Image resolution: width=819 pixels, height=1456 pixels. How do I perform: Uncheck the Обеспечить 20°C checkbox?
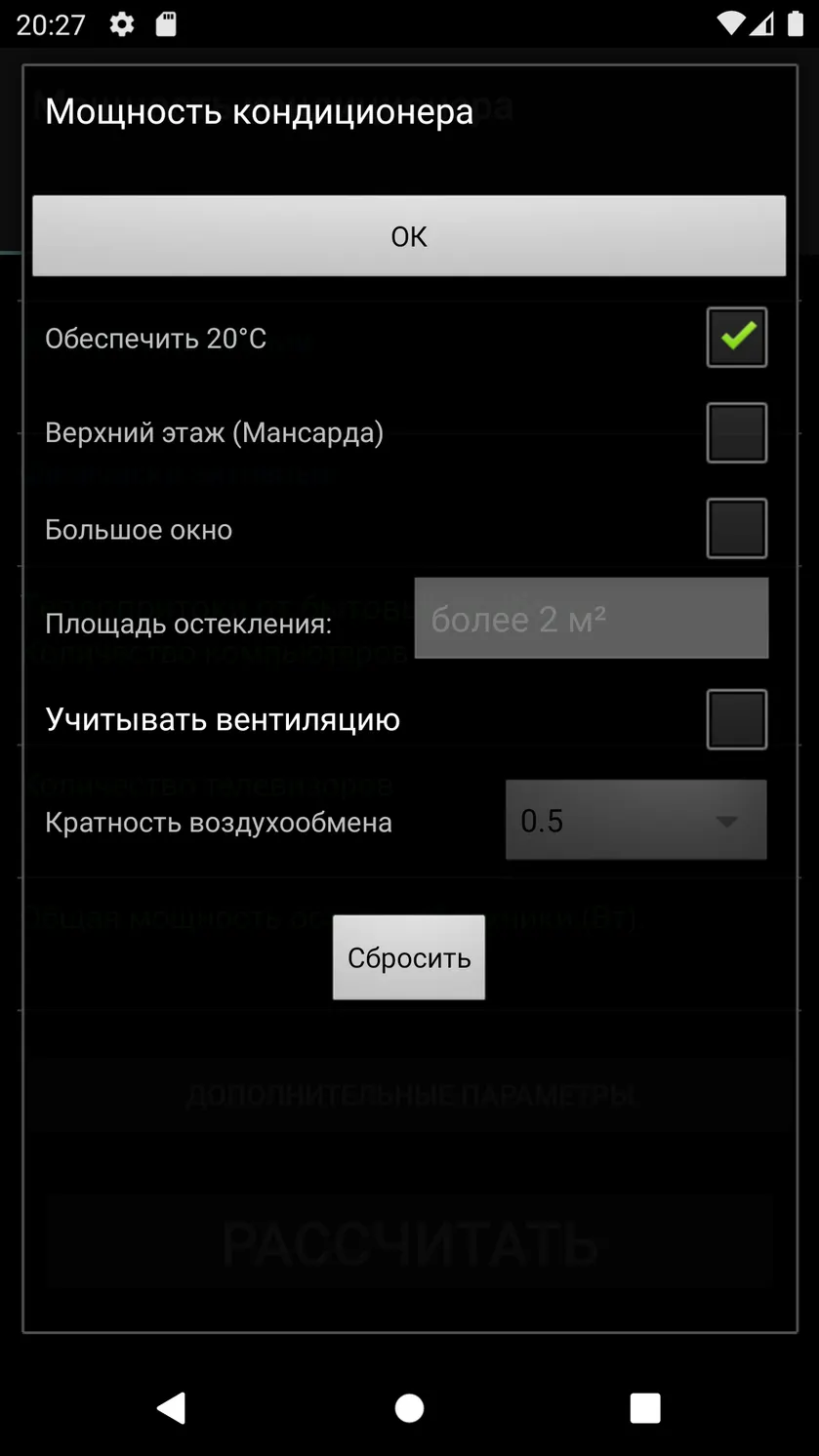736,338
